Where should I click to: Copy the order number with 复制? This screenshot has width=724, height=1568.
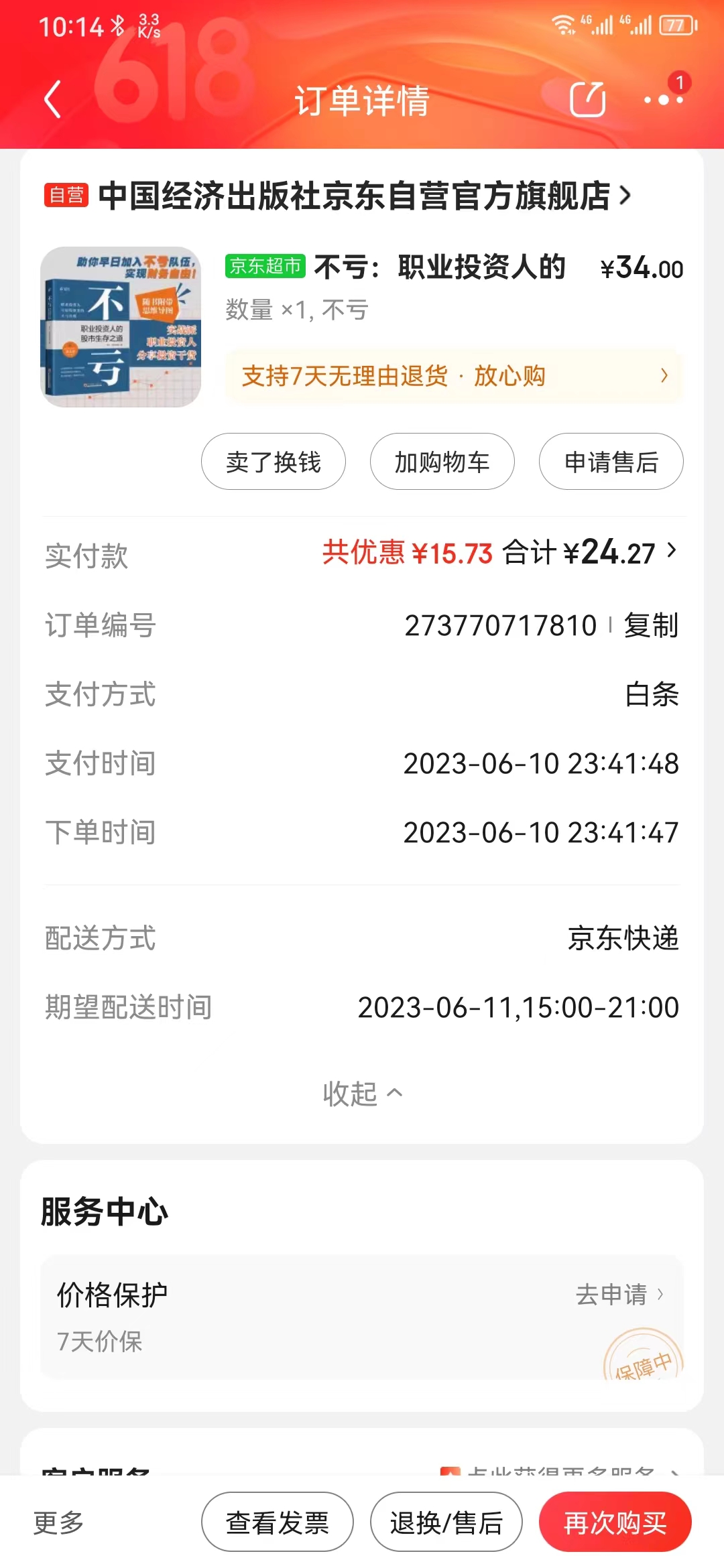pos(651,625)
